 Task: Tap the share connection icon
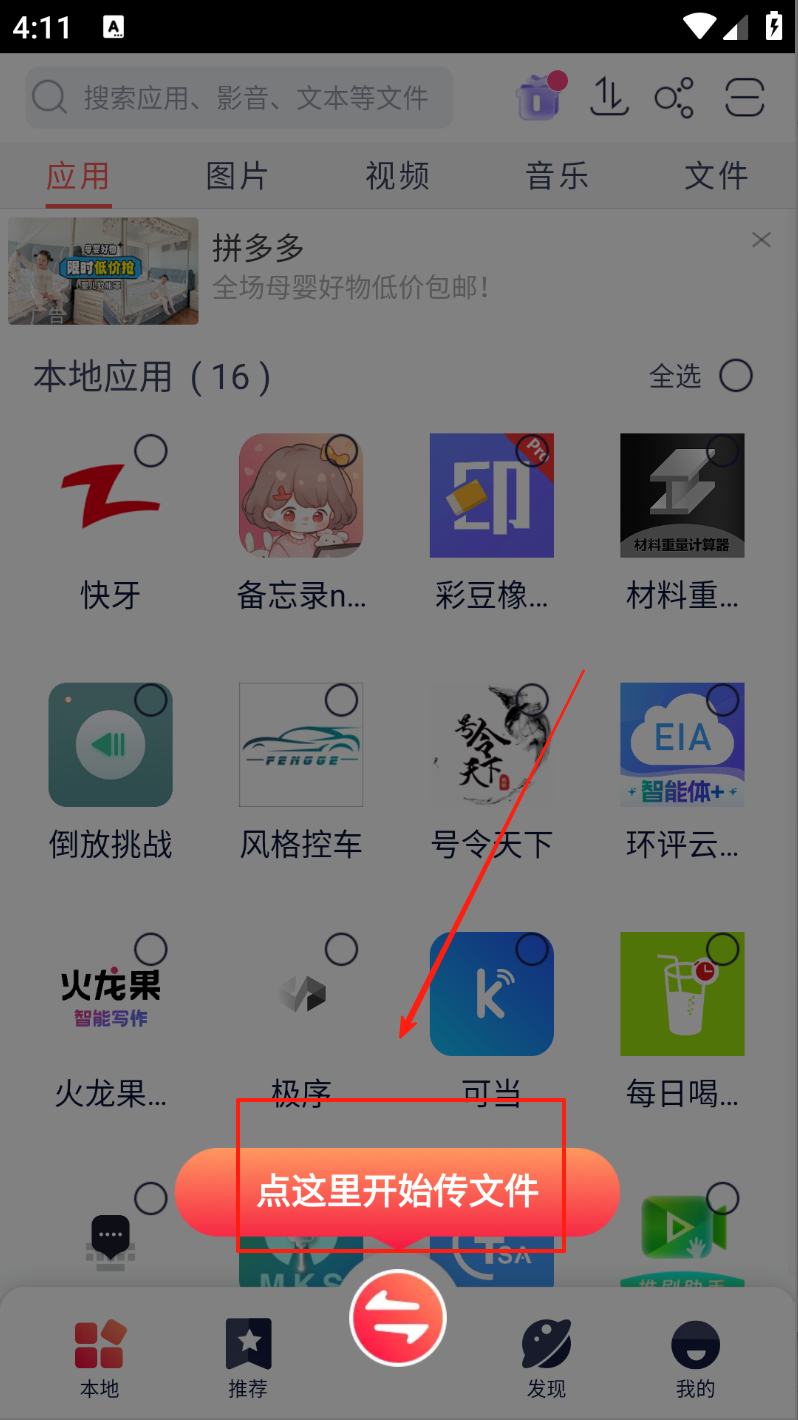click(x=674, y=98)
